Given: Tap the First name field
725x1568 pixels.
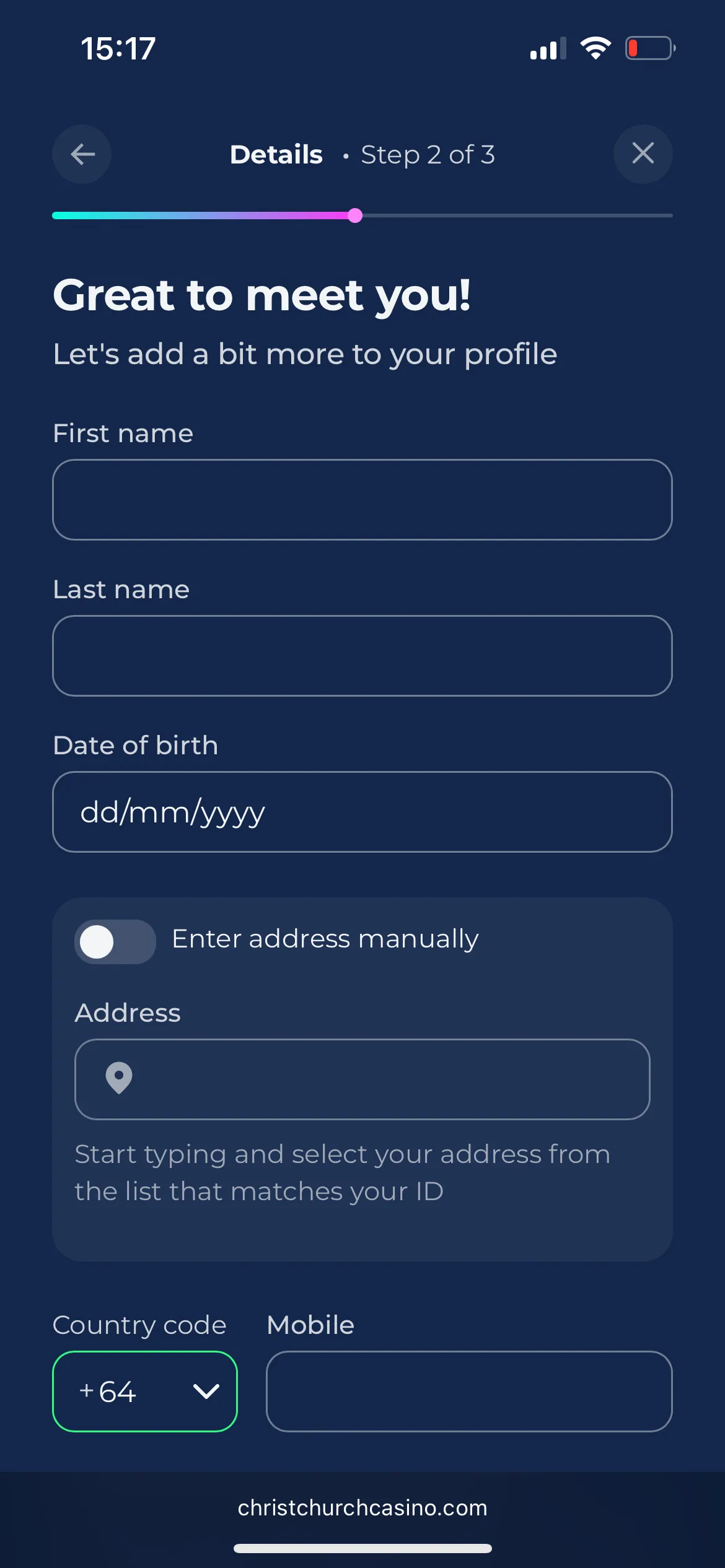Looking at the screenshot, I should (x=362, y=500).
